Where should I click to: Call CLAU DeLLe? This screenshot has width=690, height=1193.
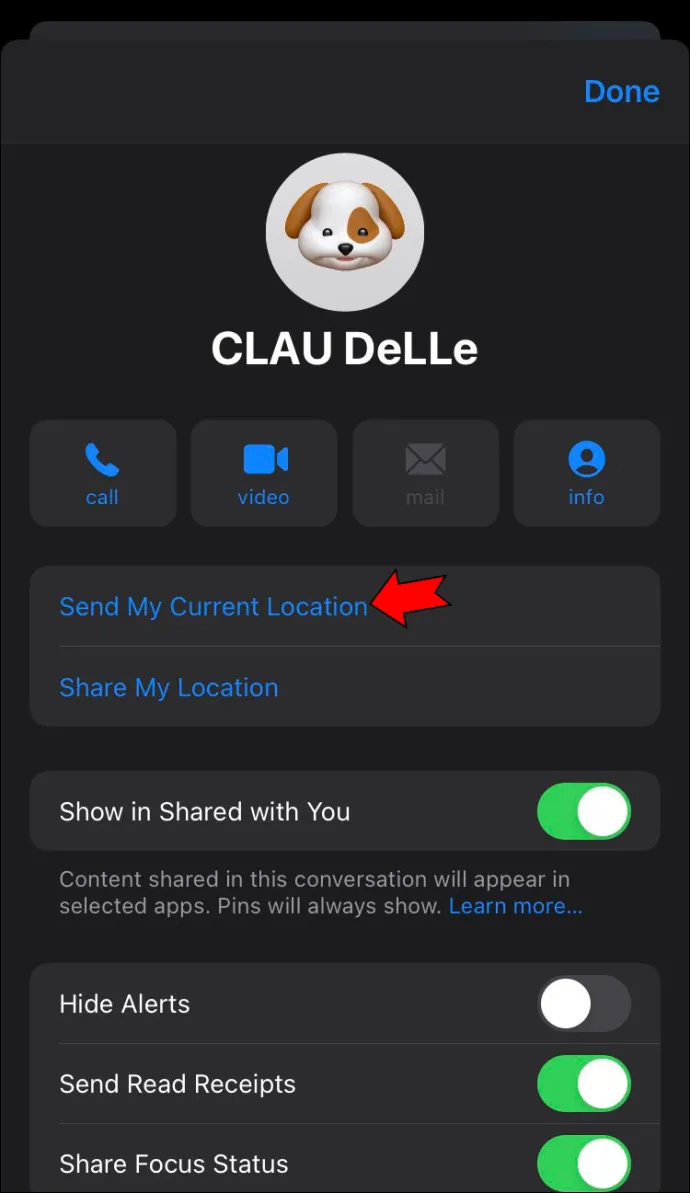coord(103,473)
